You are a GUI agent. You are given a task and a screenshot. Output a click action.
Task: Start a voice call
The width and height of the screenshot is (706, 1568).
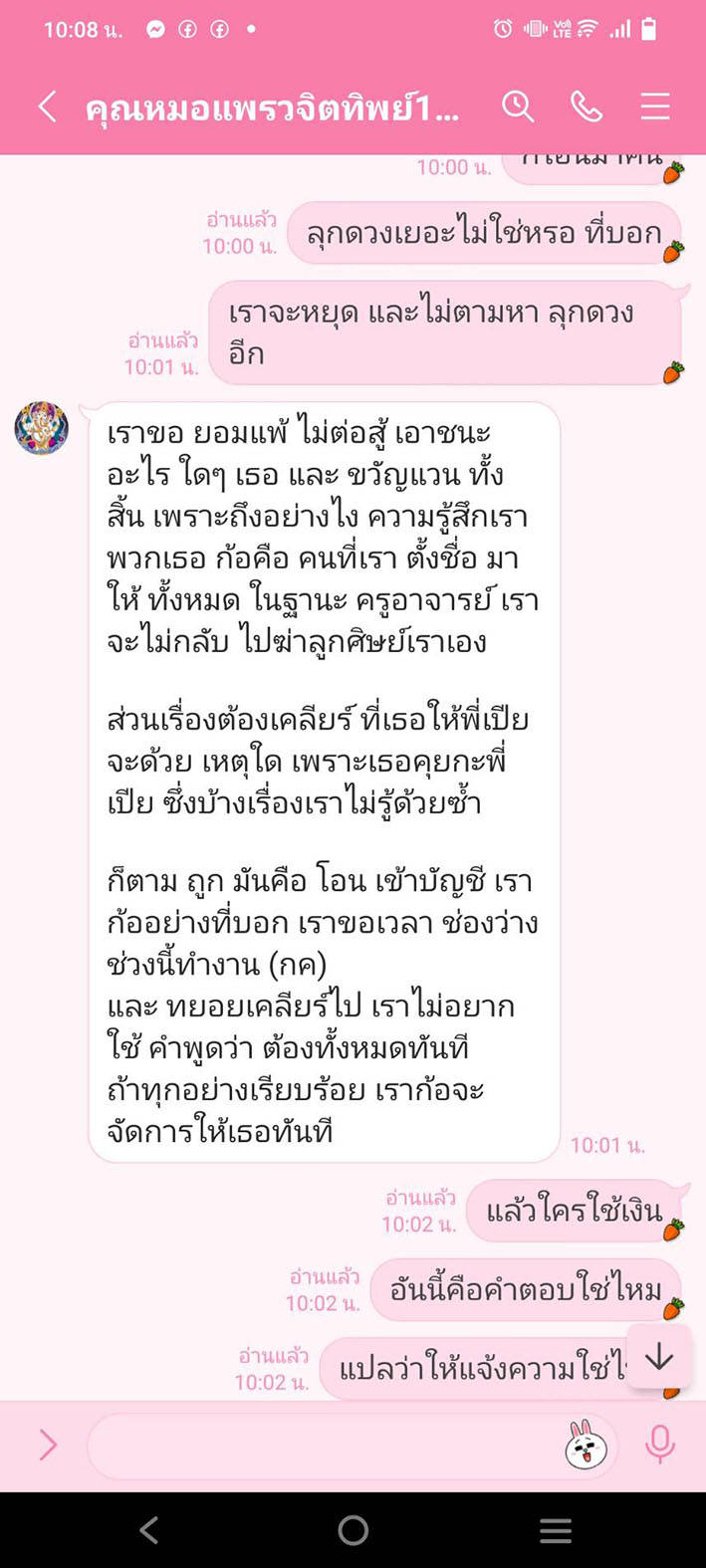point(587,107)
